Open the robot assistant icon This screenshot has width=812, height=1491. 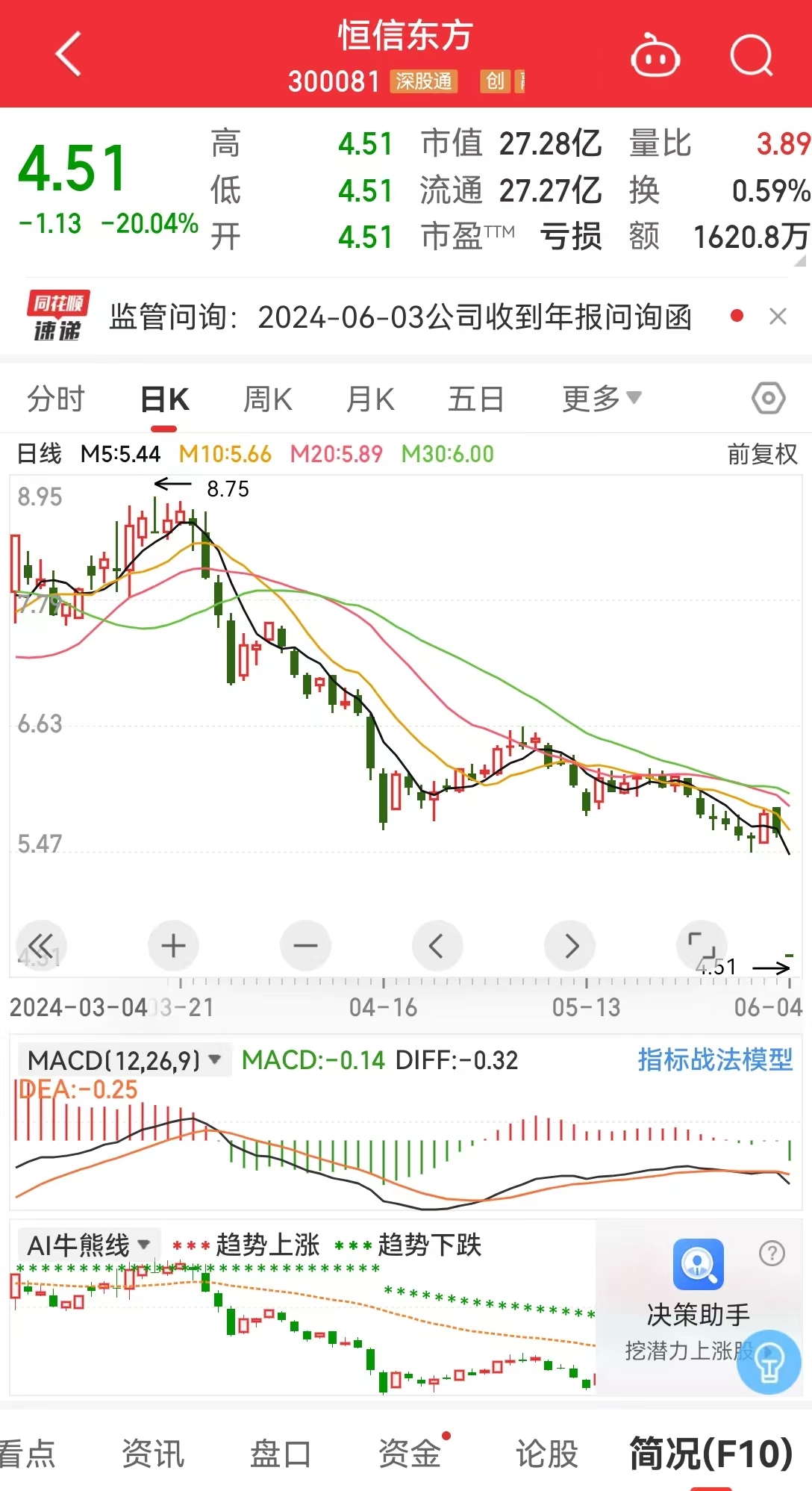coord(655,56)
